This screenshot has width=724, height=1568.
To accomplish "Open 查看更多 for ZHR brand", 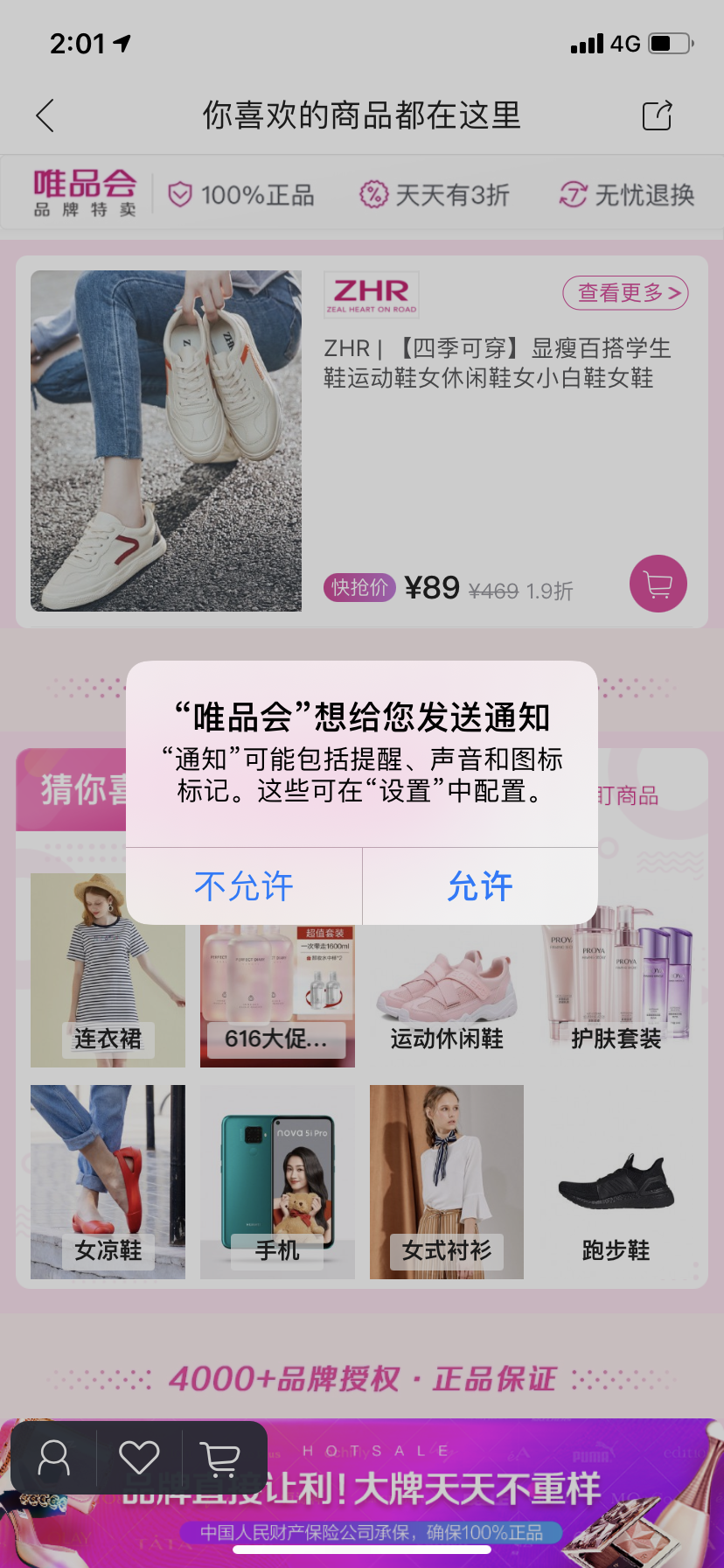I will coord(625,292).
